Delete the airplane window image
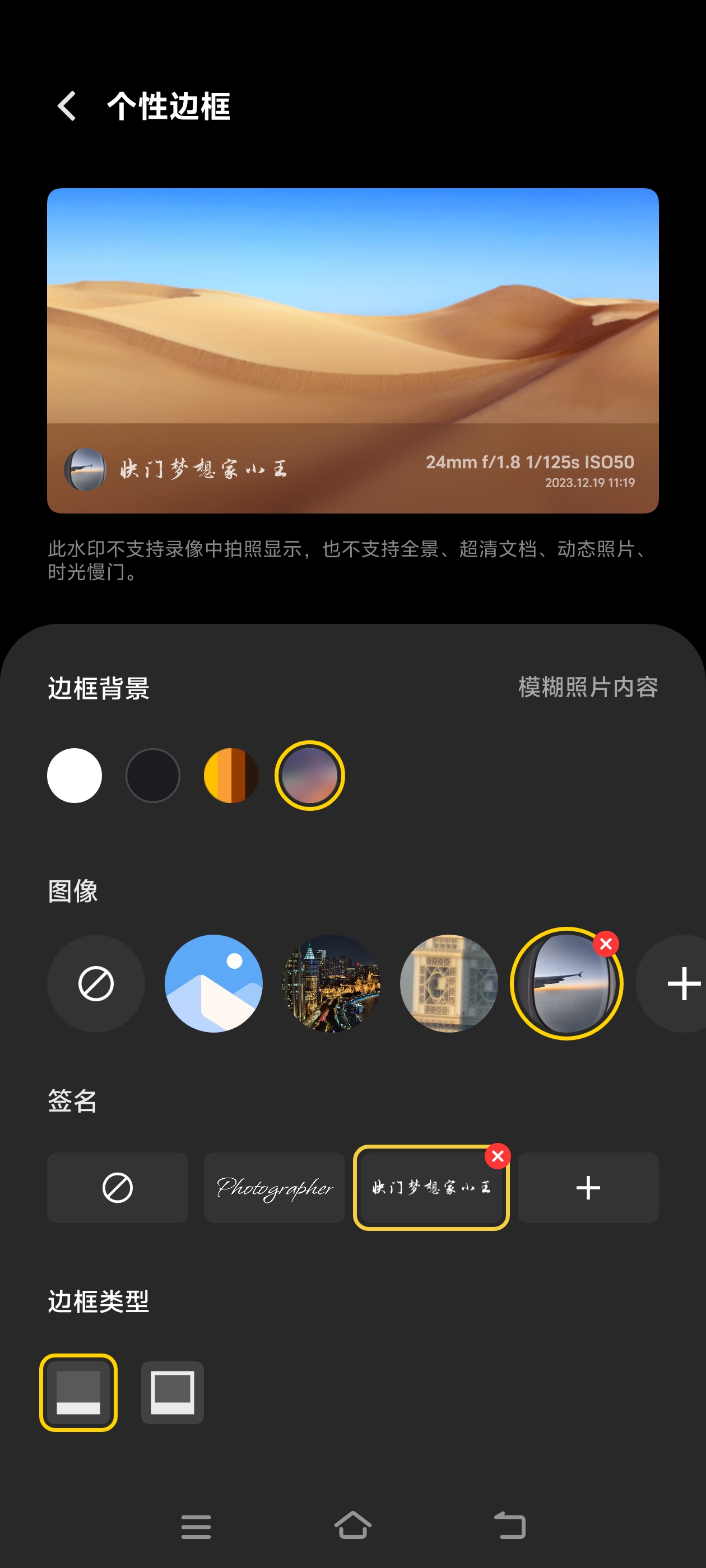Screen dimensions: 706x1568 coord(606,944)
